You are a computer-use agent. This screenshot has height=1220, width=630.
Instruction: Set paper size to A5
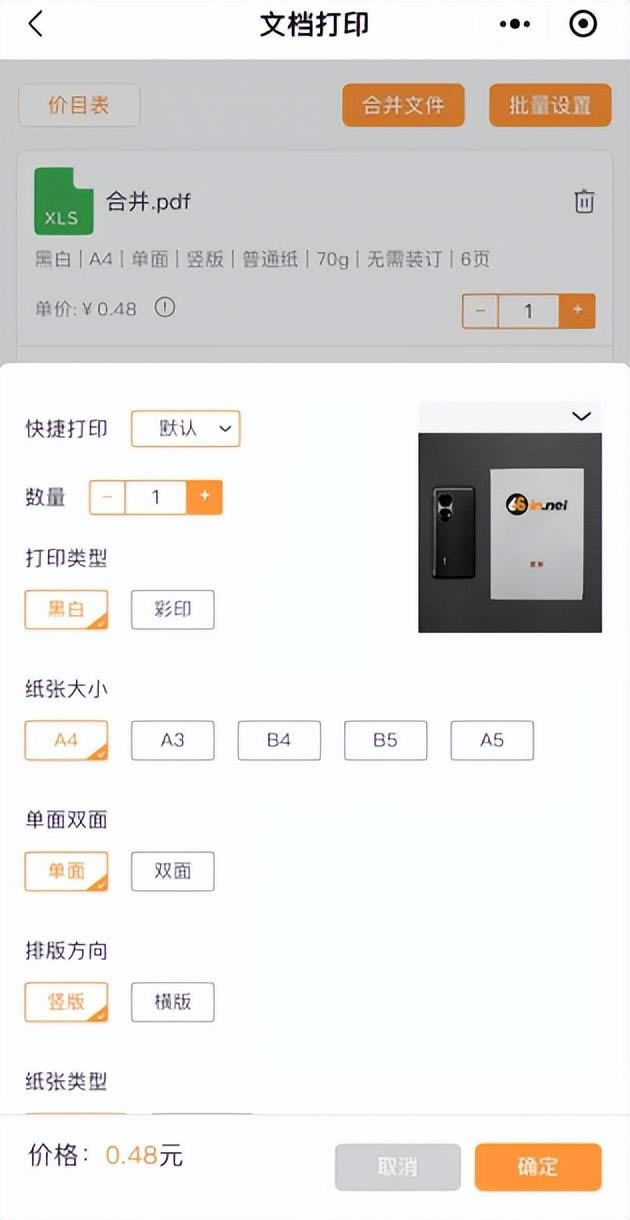click(492, 741)
